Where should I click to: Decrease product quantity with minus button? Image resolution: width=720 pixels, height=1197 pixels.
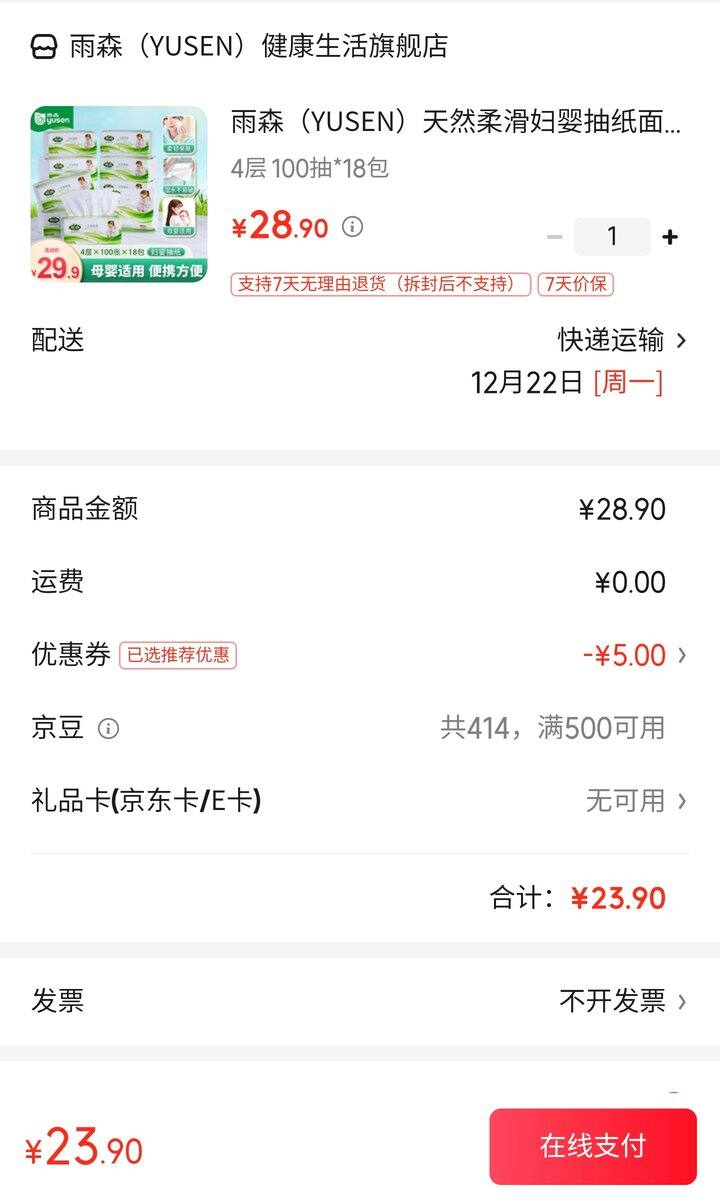point(555,237)
